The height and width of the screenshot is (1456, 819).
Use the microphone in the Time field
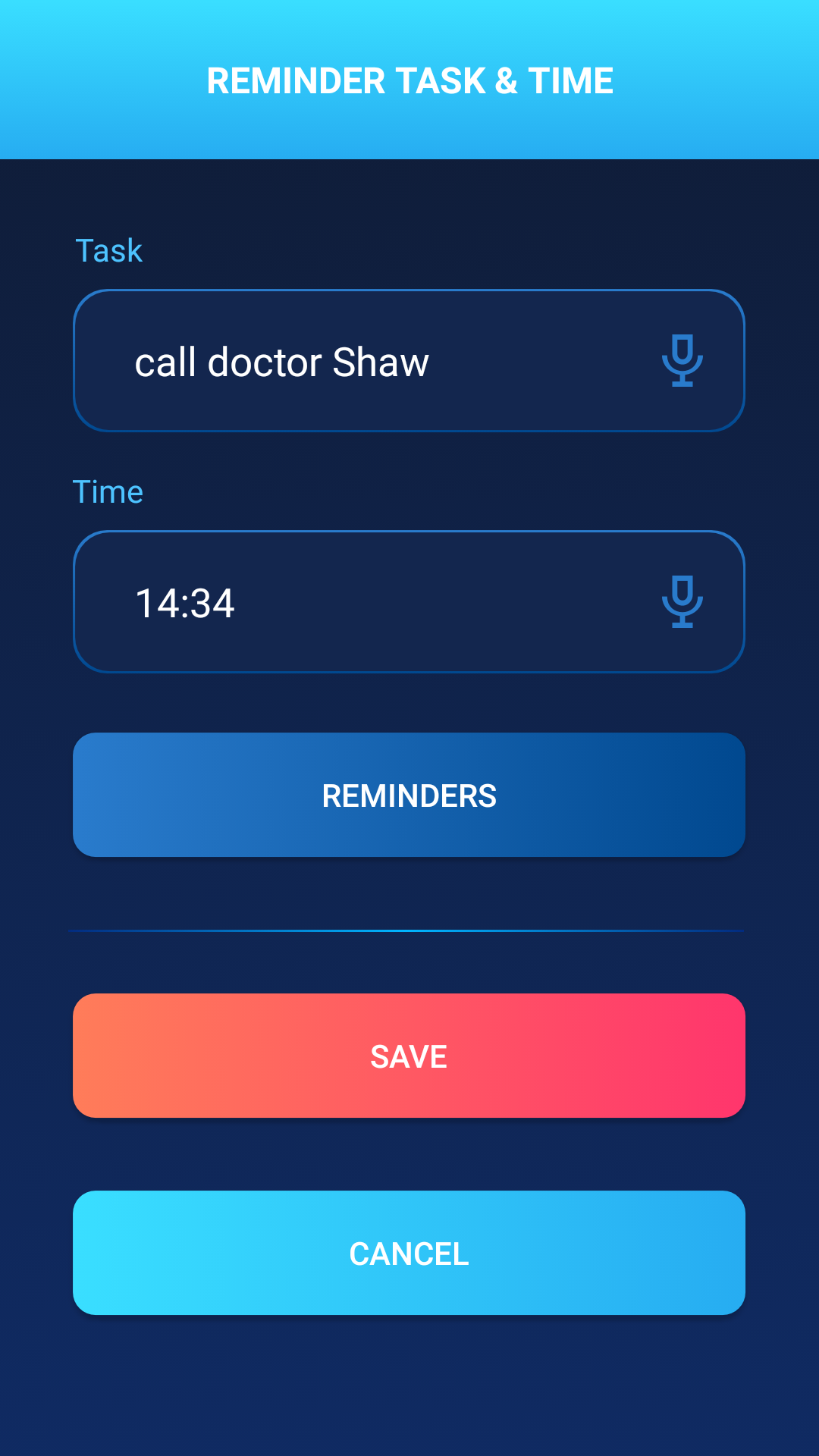682,602
